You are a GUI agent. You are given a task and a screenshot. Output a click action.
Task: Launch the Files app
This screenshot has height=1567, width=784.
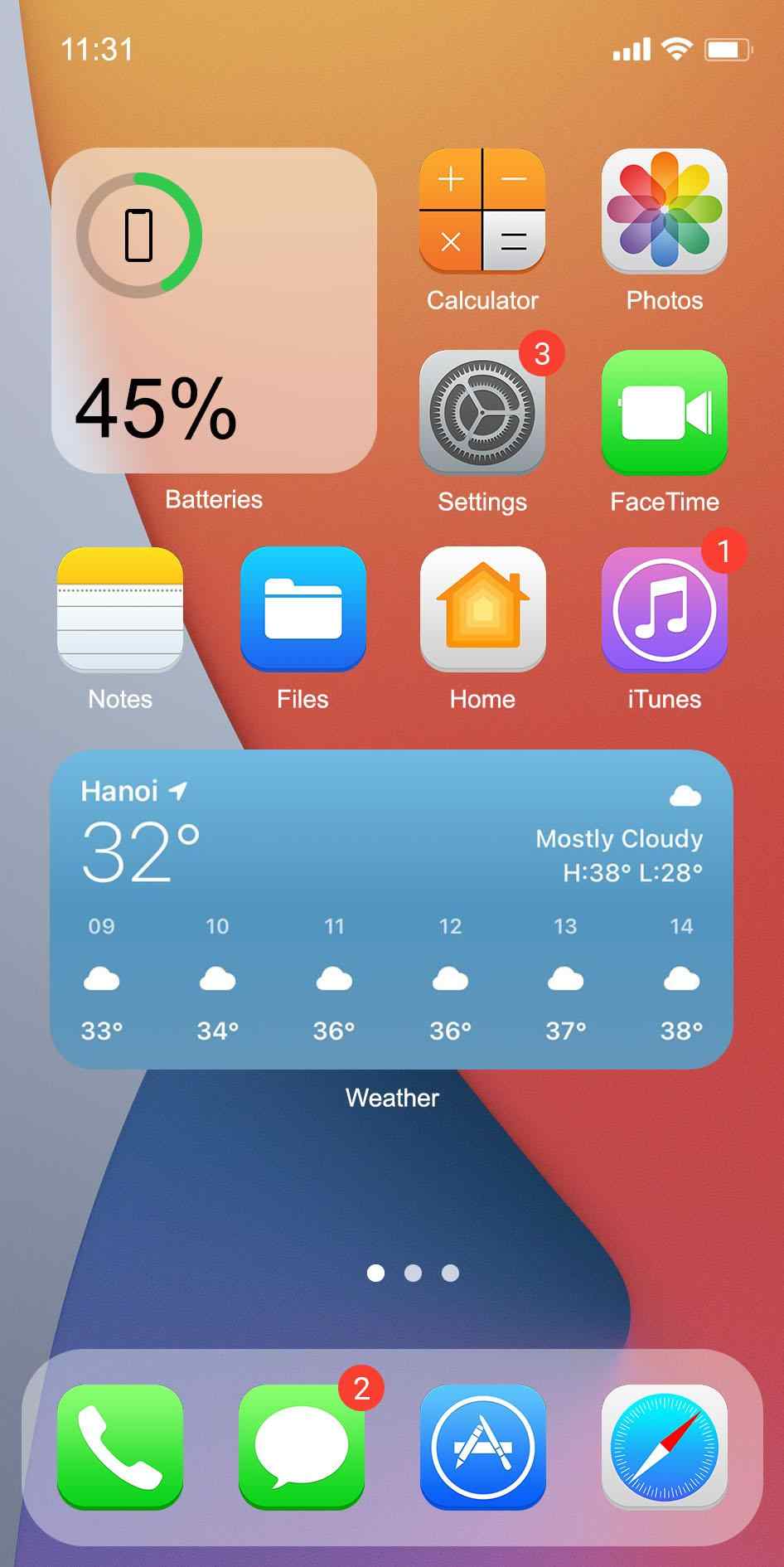pyautogui.click(x=302, y=609)
